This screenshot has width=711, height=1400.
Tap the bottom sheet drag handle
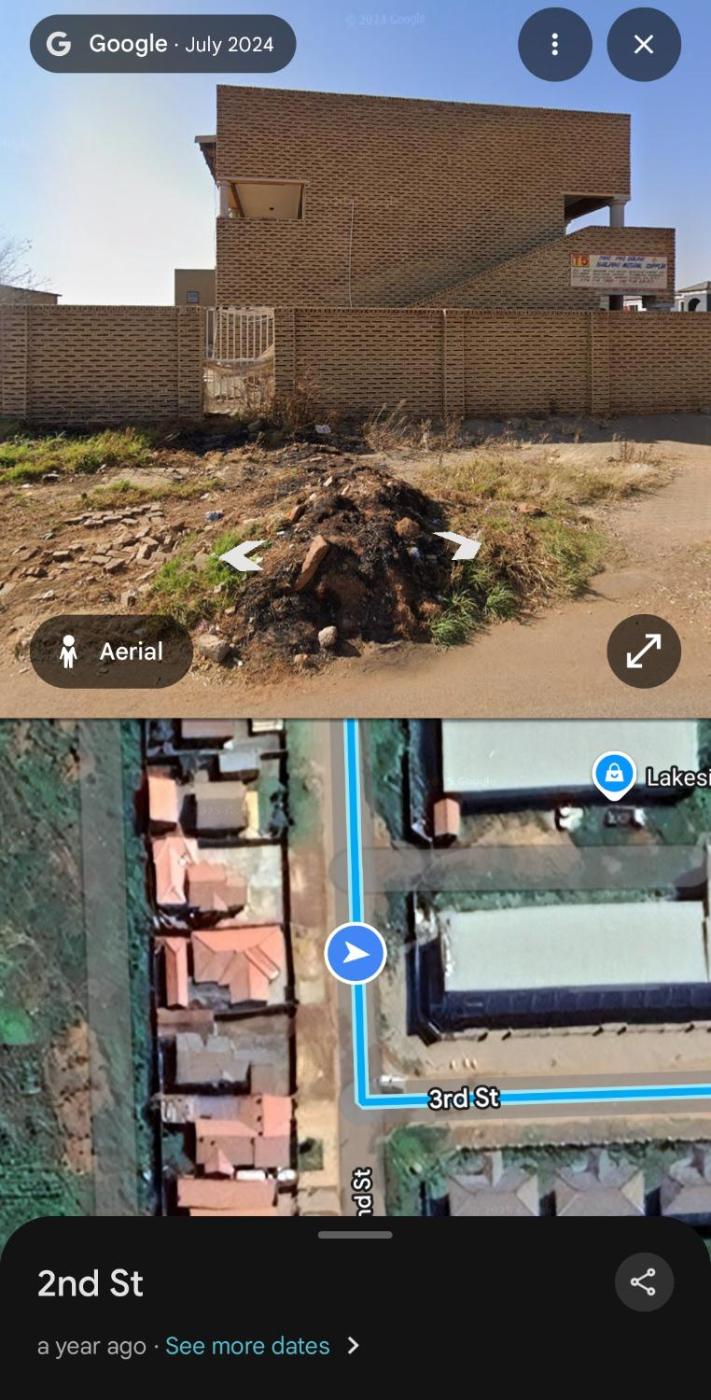(x=355, y=1235)
